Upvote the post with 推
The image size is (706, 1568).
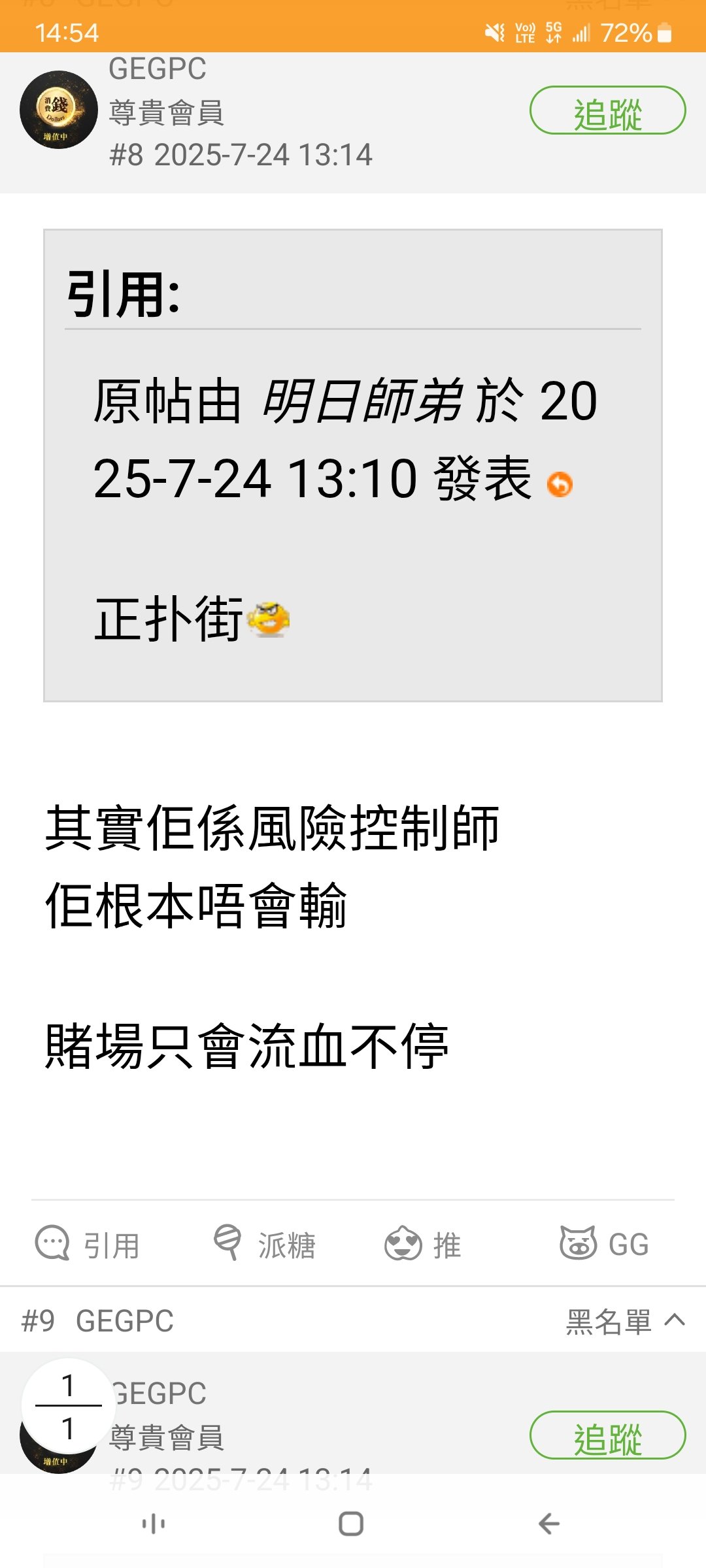pyautogui.click(x=423, y=1244)
